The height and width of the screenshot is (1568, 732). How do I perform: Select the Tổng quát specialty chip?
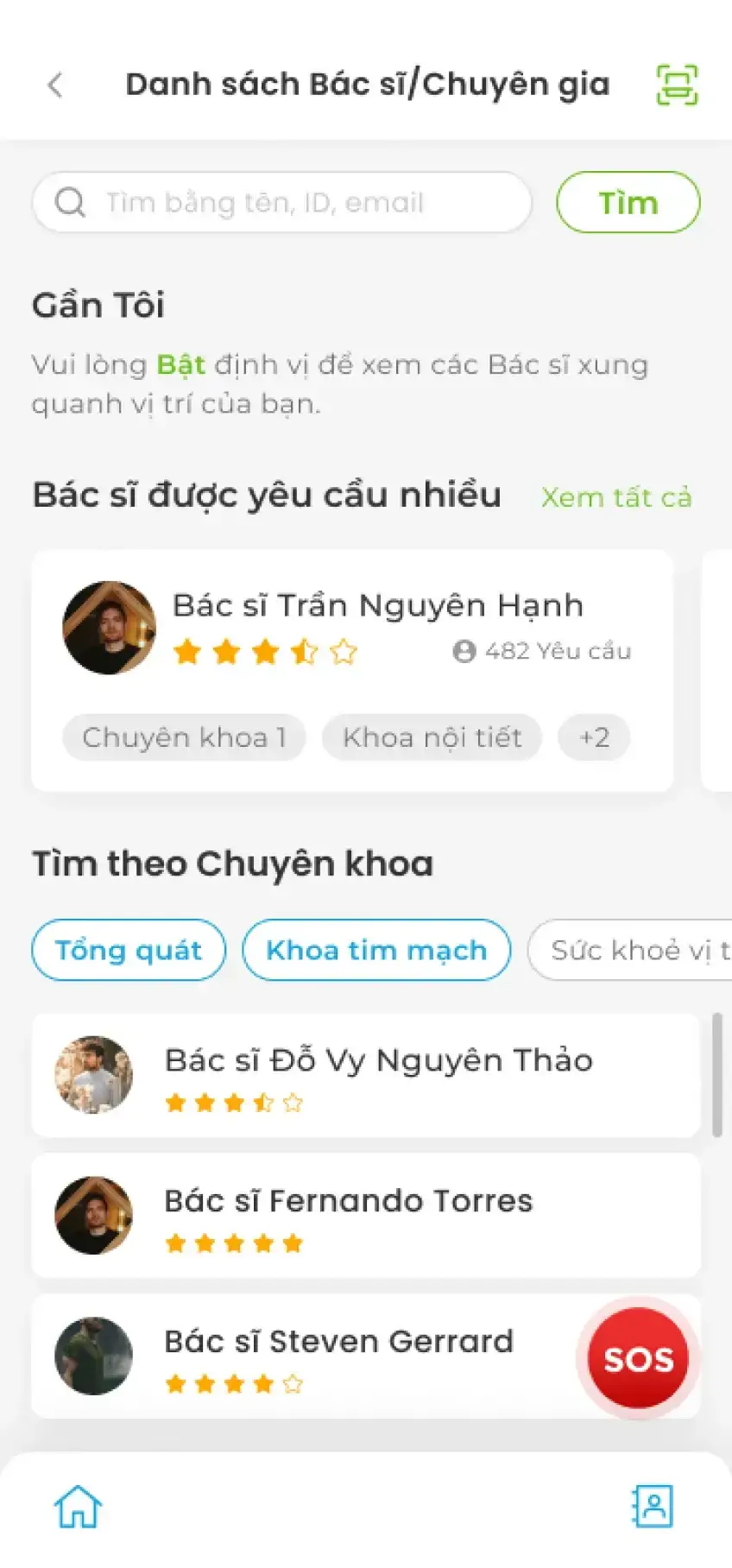[x=129, y=950]
